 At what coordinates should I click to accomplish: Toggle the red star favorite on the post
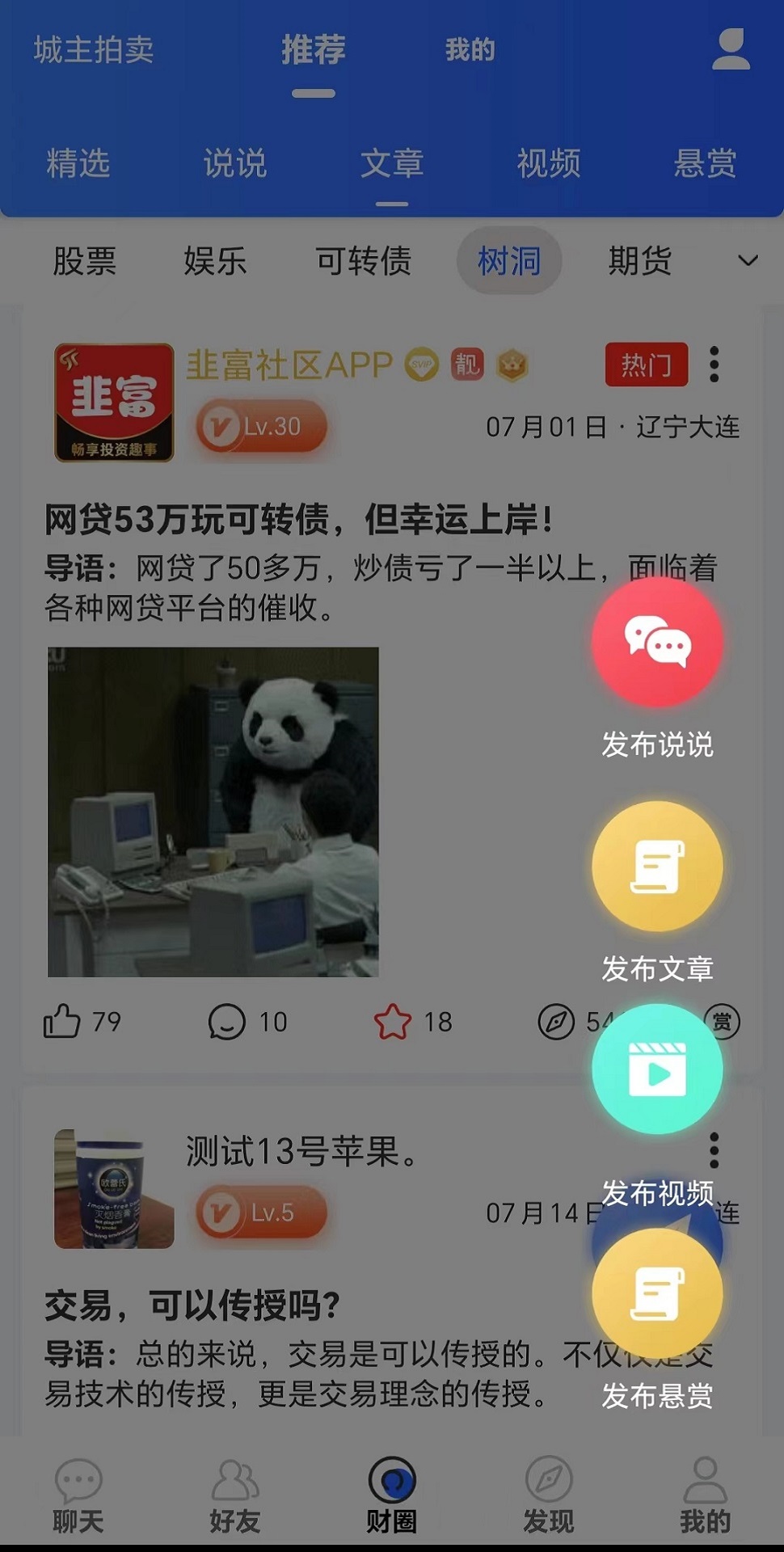coord(394,1021)
